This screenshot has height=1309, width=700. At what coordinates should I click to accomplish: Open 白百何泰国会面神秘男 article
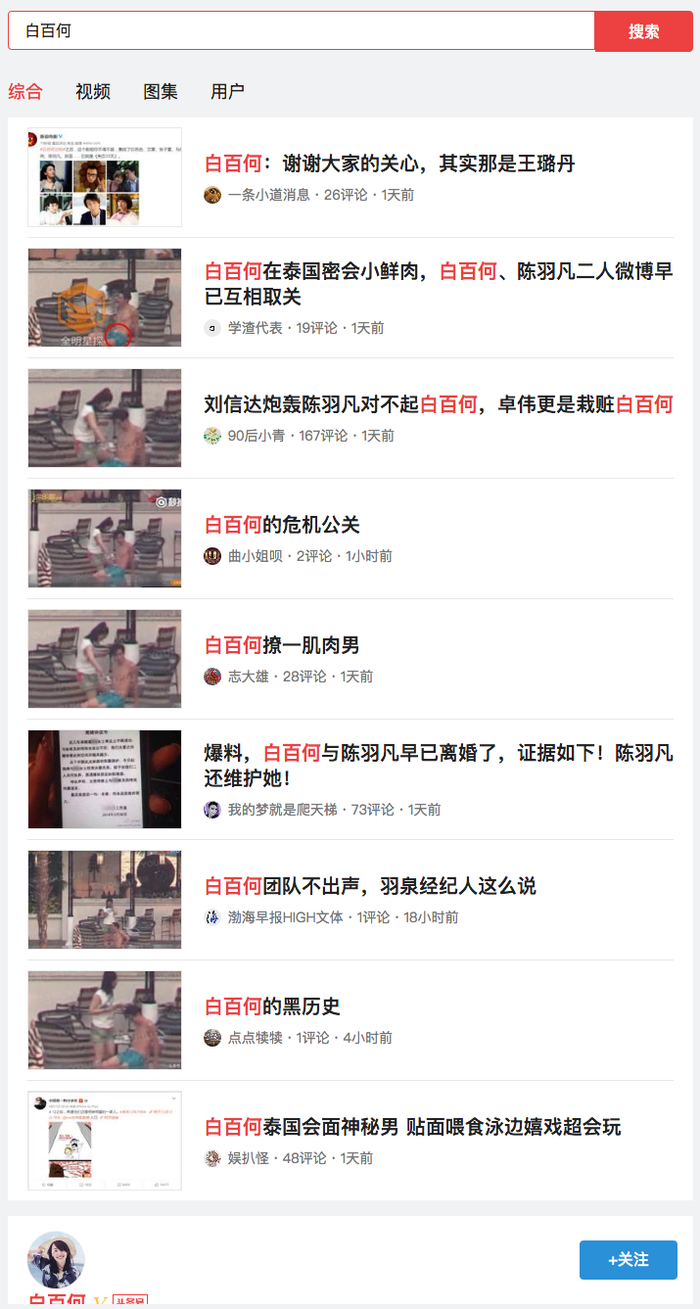413,1127
